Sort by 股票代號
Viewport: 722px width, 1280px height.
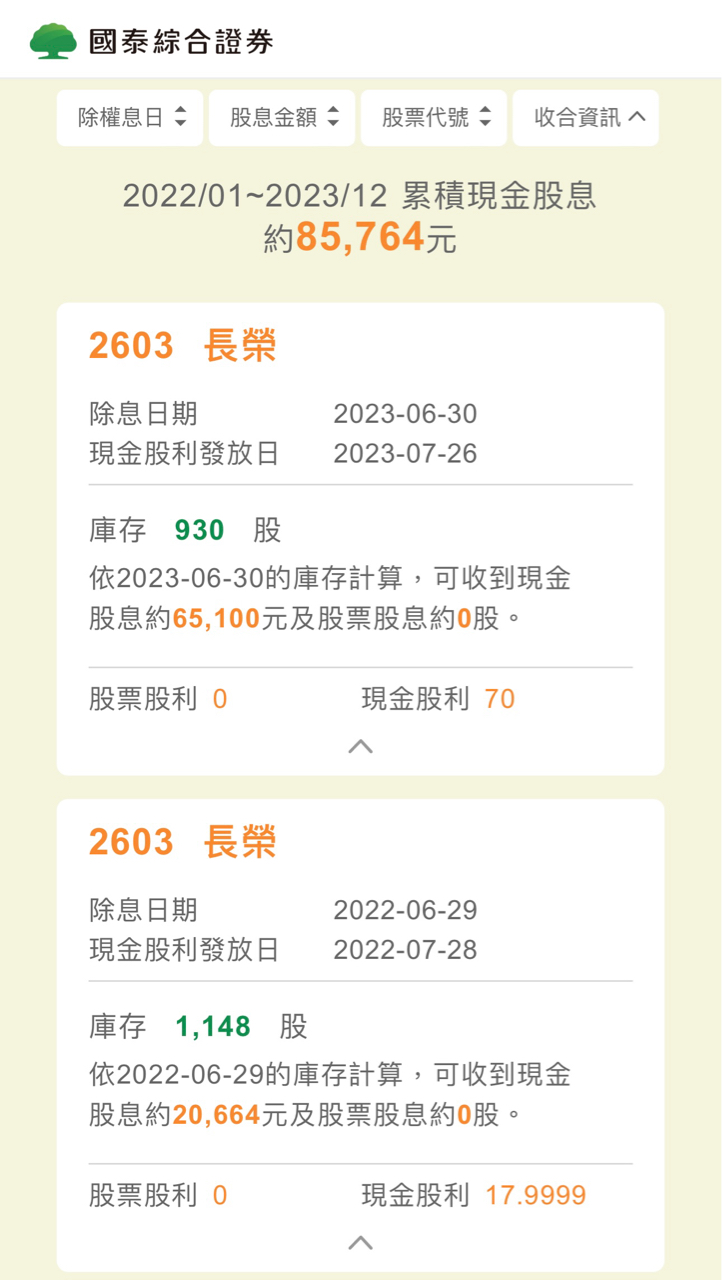(x=435, y=118)
